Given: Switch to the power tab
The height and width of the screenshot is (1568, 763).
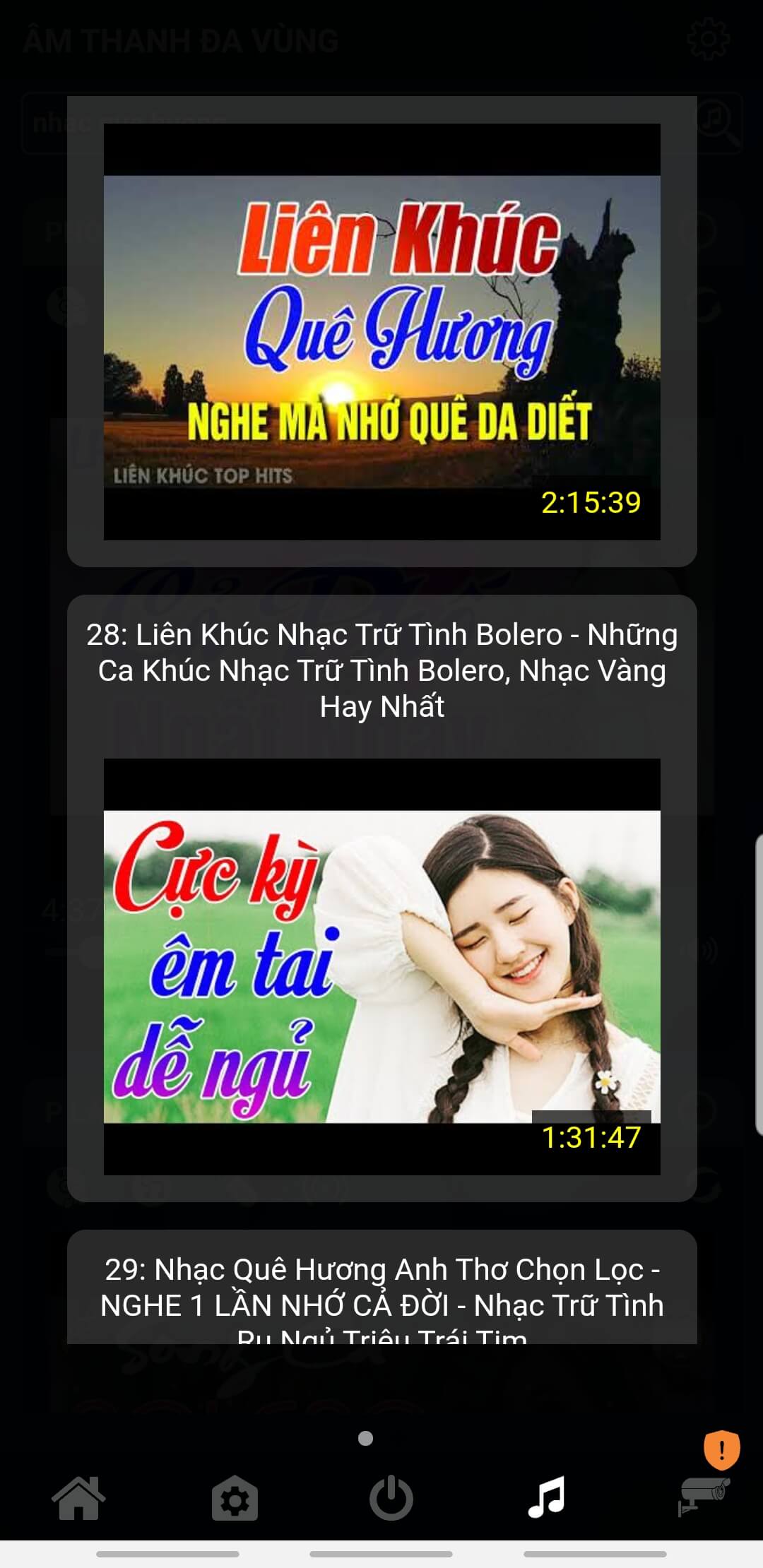Looking at the screenshot, I should (391, 1497).
